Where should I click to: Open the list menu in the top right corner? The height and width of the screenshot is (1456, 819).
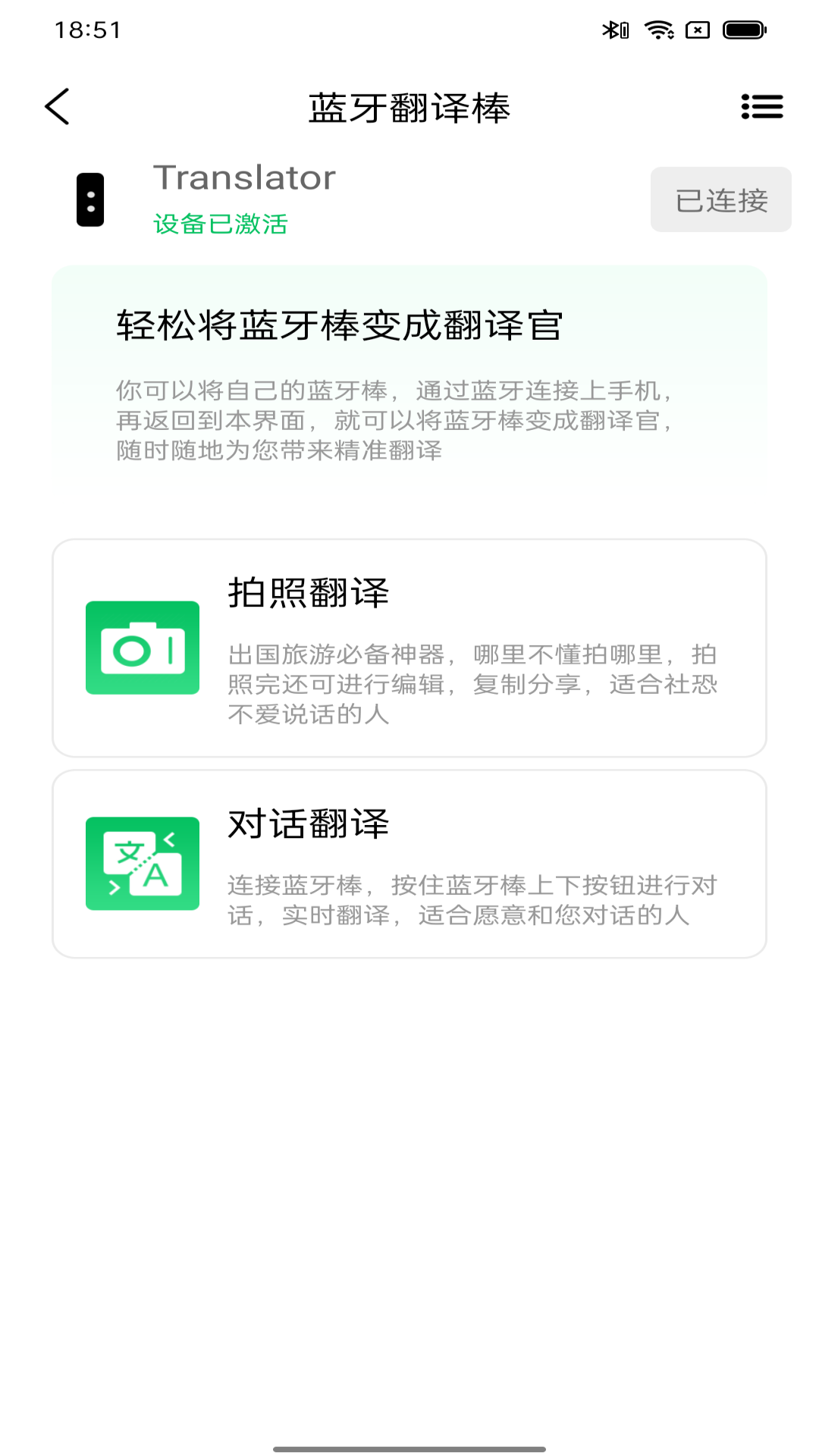click(x=761, y=107)
